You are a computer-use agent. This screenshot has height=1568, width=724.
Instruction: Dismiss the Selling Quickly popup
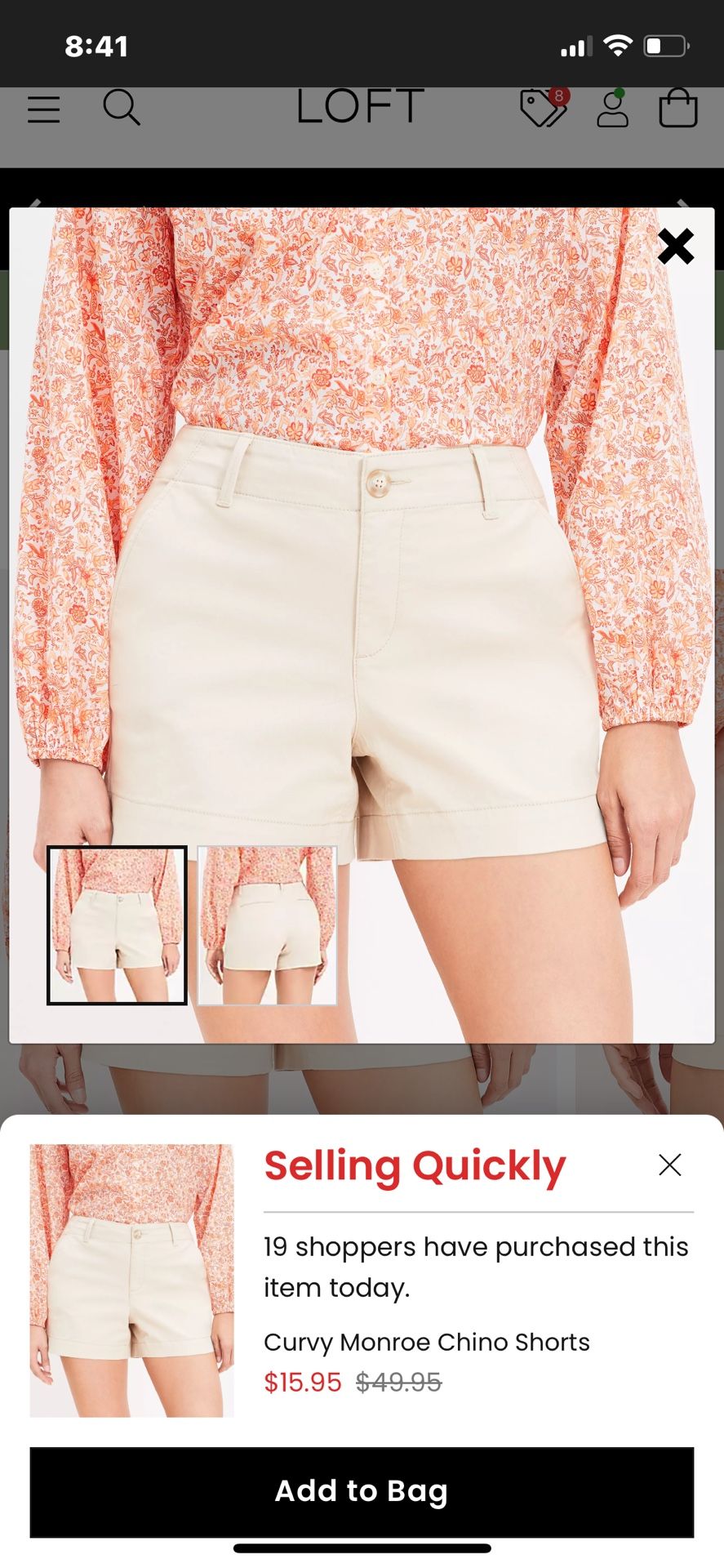(669, 1165)
